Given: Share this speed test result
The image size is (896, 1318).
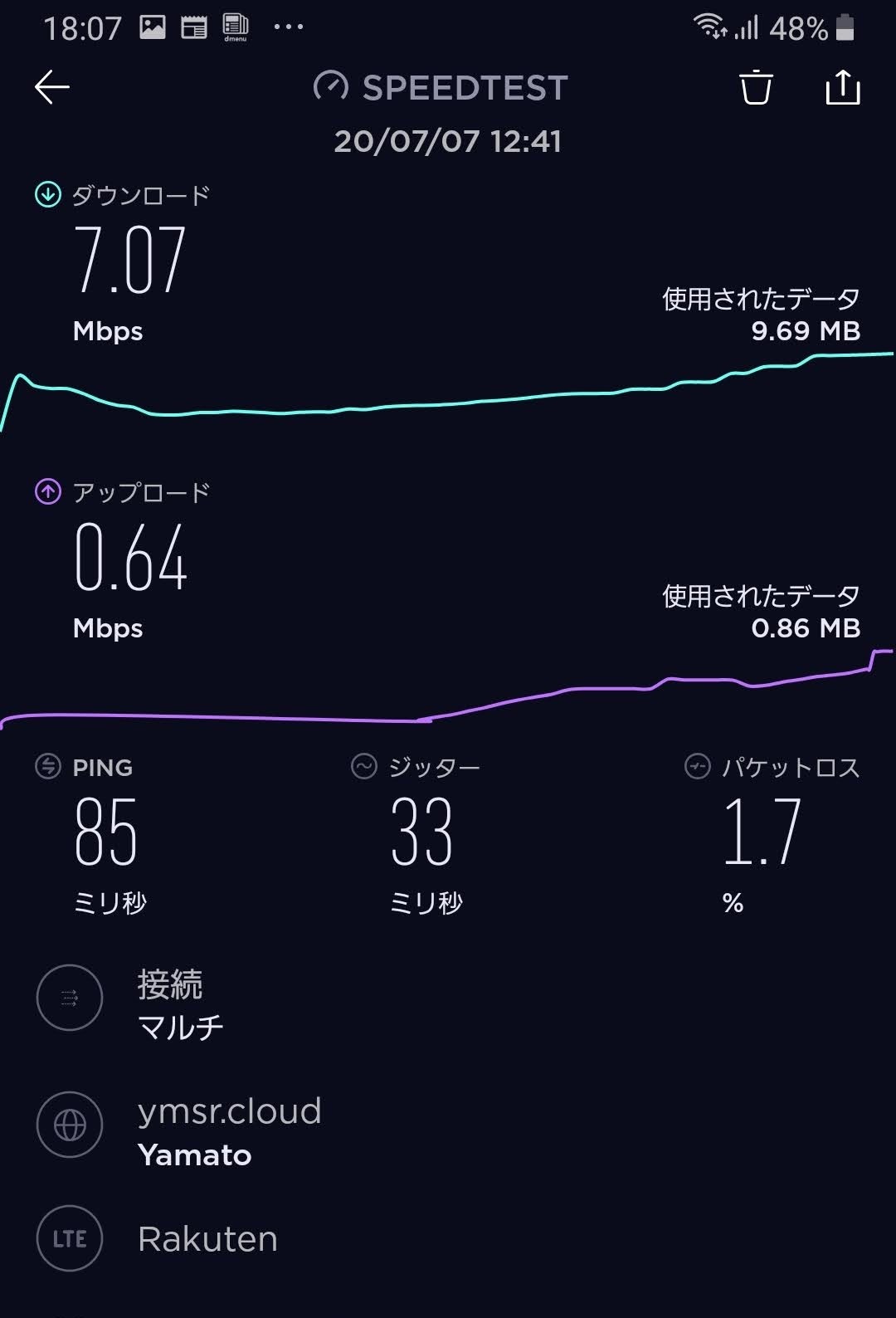Looking at the screenshot, I should tap(842, 87).
